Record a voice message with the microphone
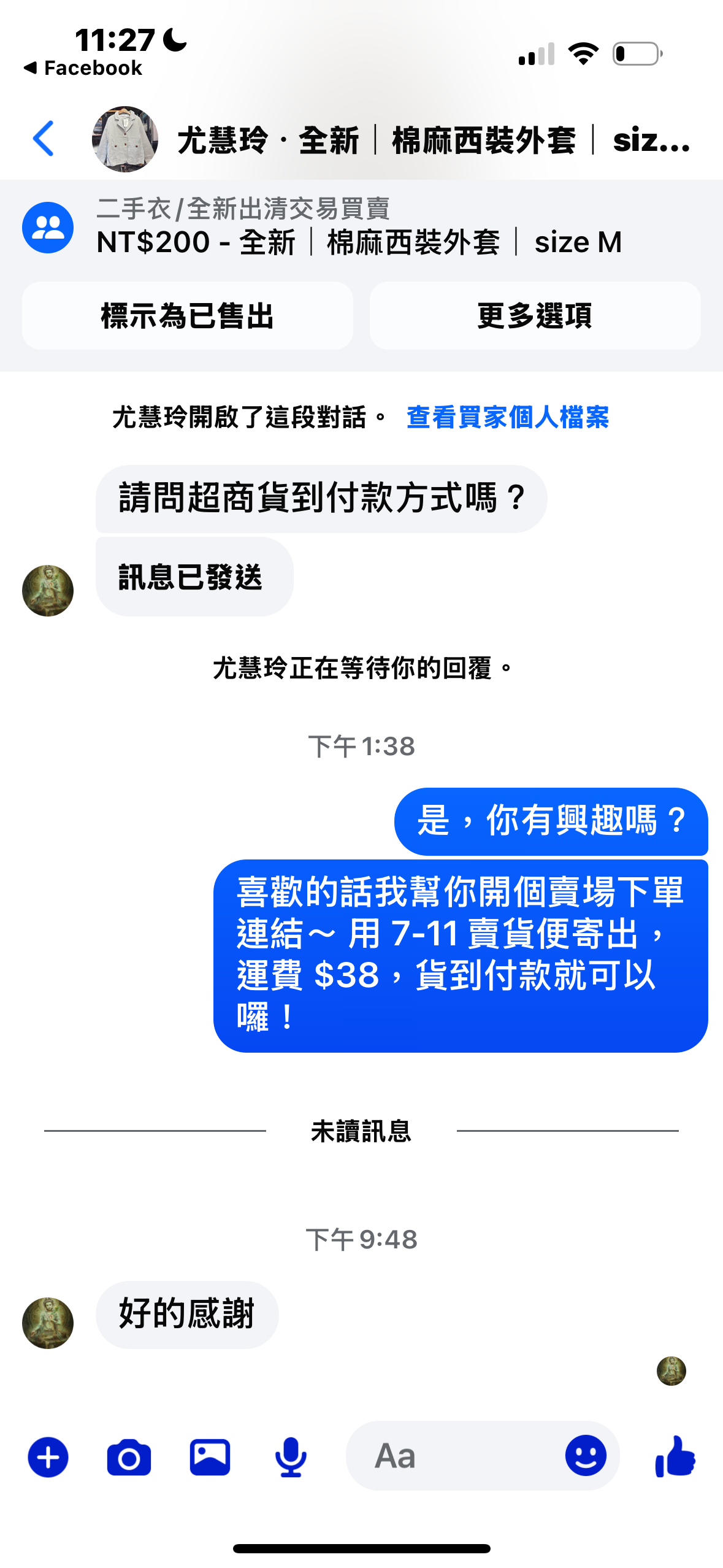This screenshot has height=1568, width=723. [291, 1457]
